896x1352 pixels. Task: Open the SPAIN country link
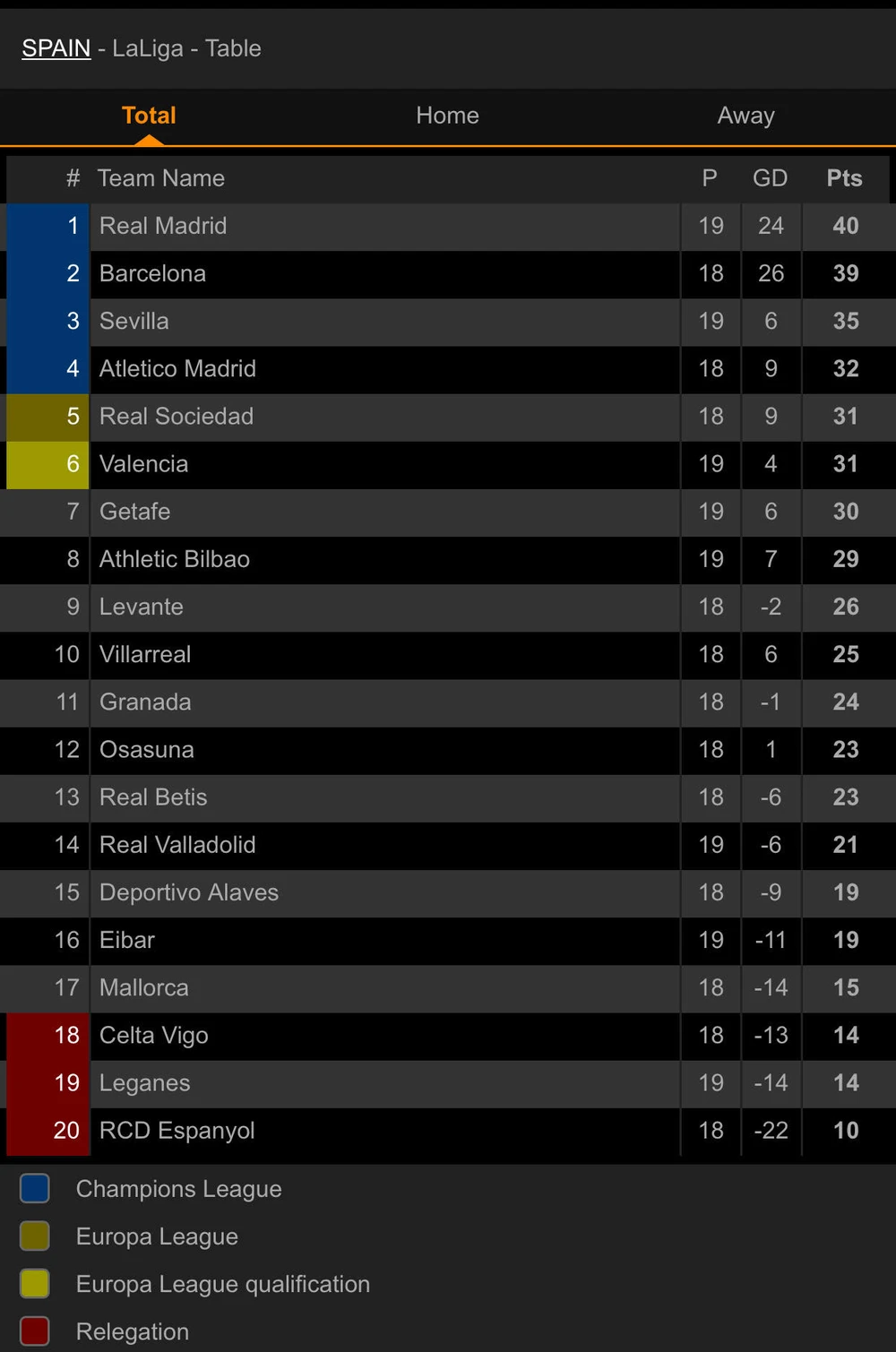[x=56, y=48]
